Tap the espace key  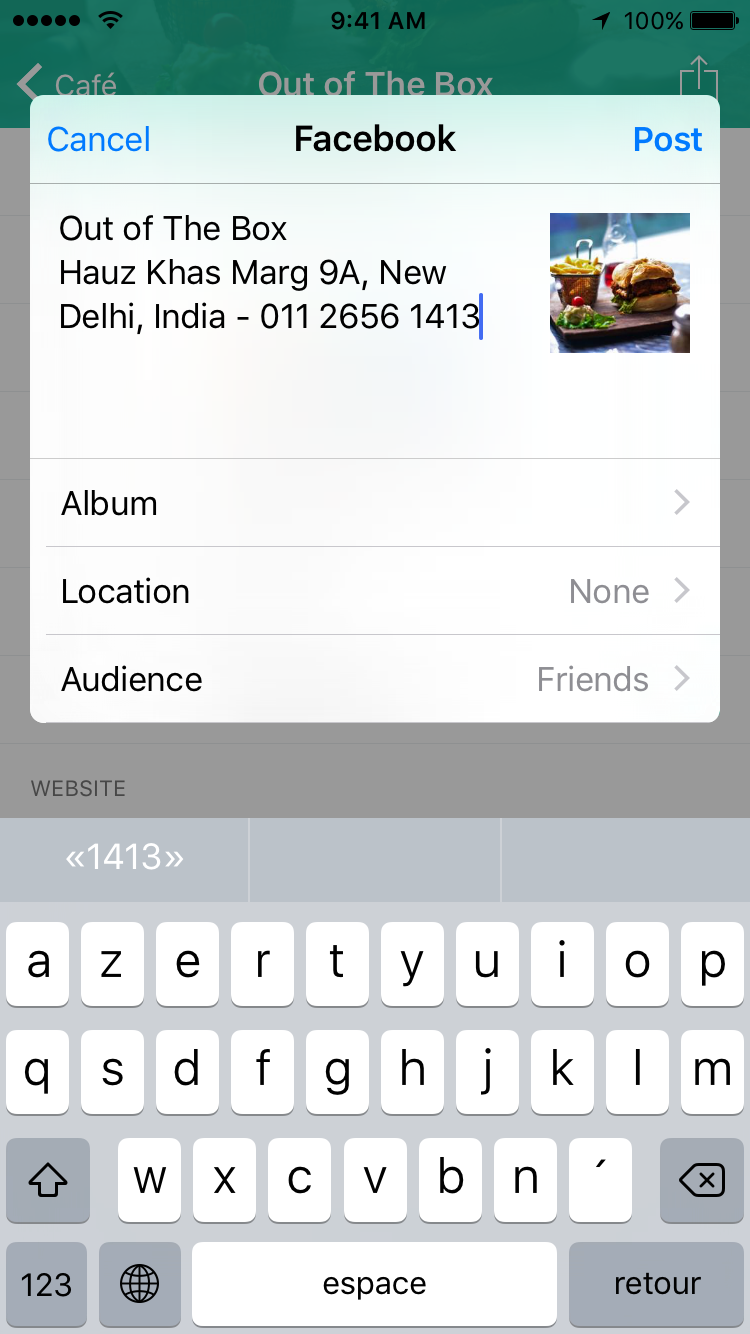[x=374, y=1284]
